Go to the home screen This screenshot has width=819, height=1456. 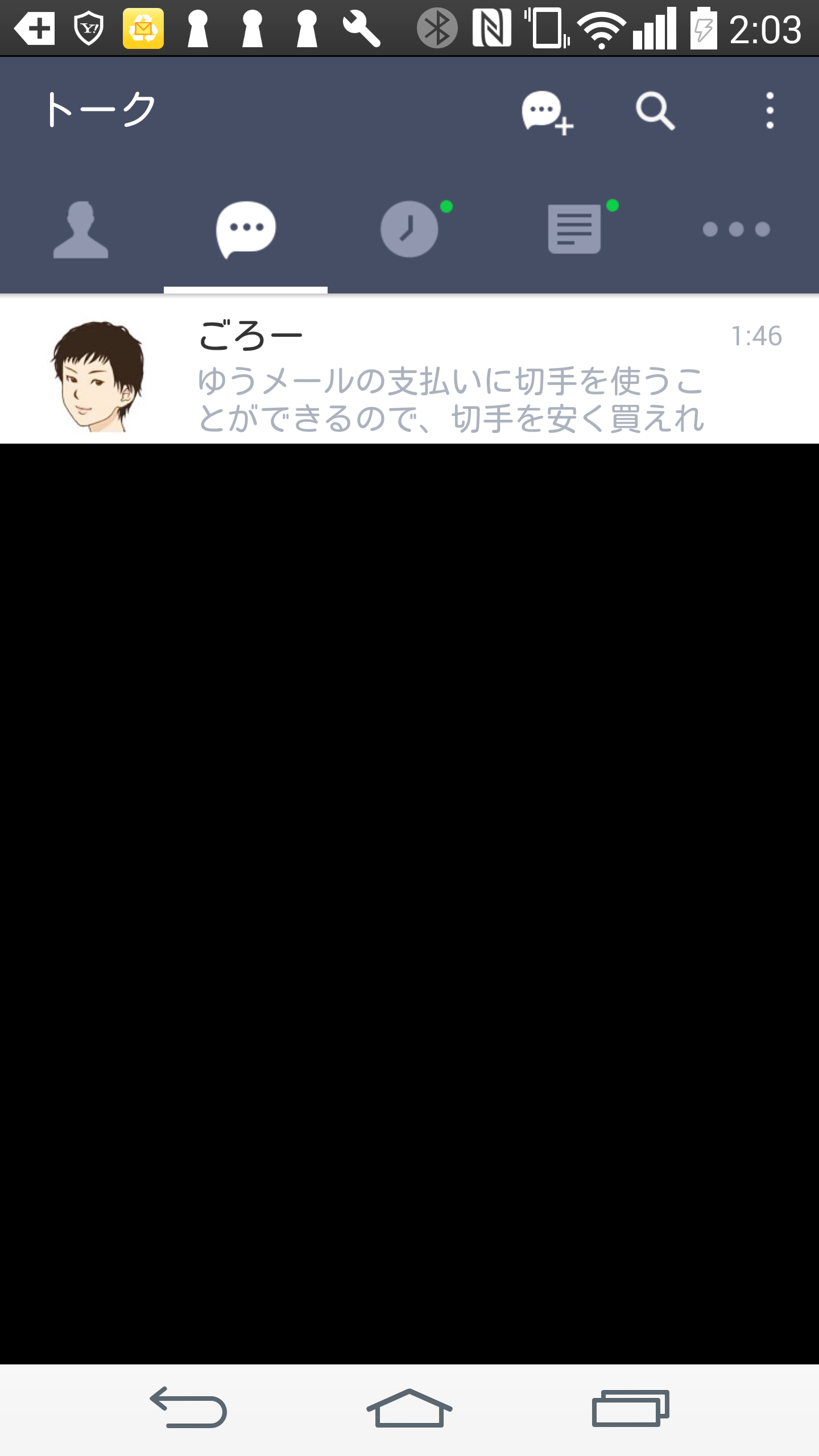[x=409, y=1408]
